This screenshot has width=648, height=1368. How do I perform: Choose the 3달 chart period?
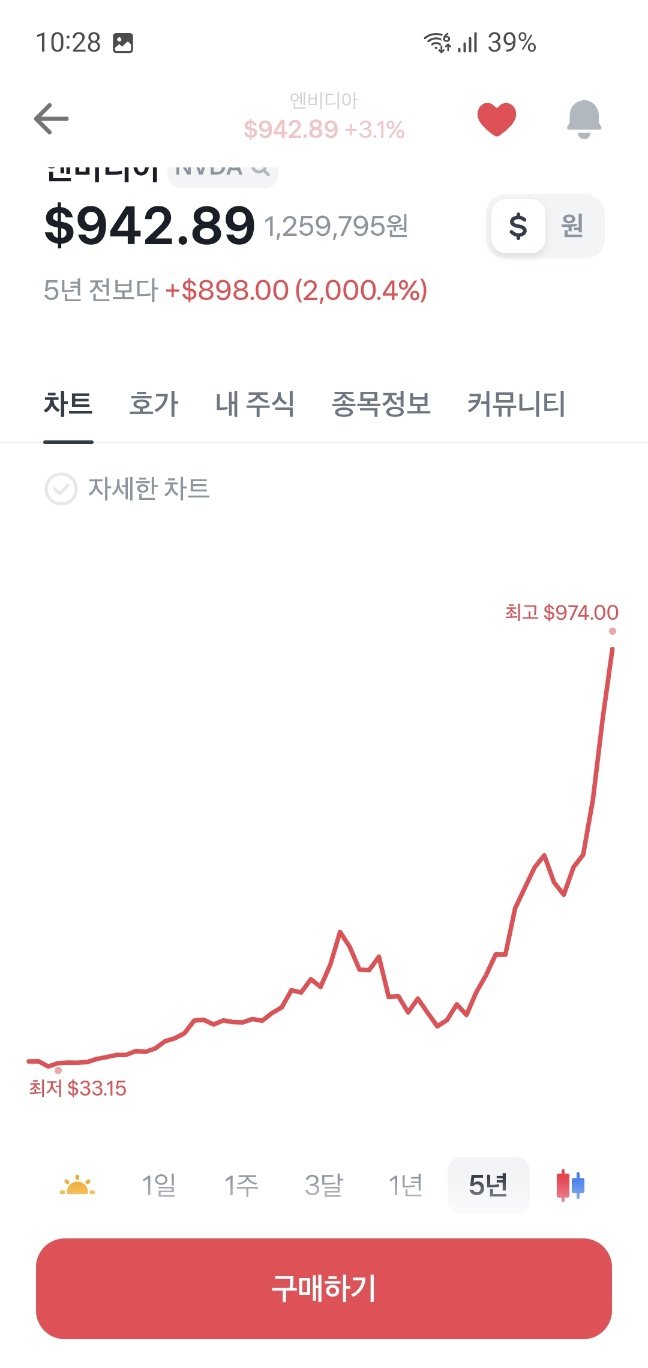pyautogui.click(x=324, y=1186)
